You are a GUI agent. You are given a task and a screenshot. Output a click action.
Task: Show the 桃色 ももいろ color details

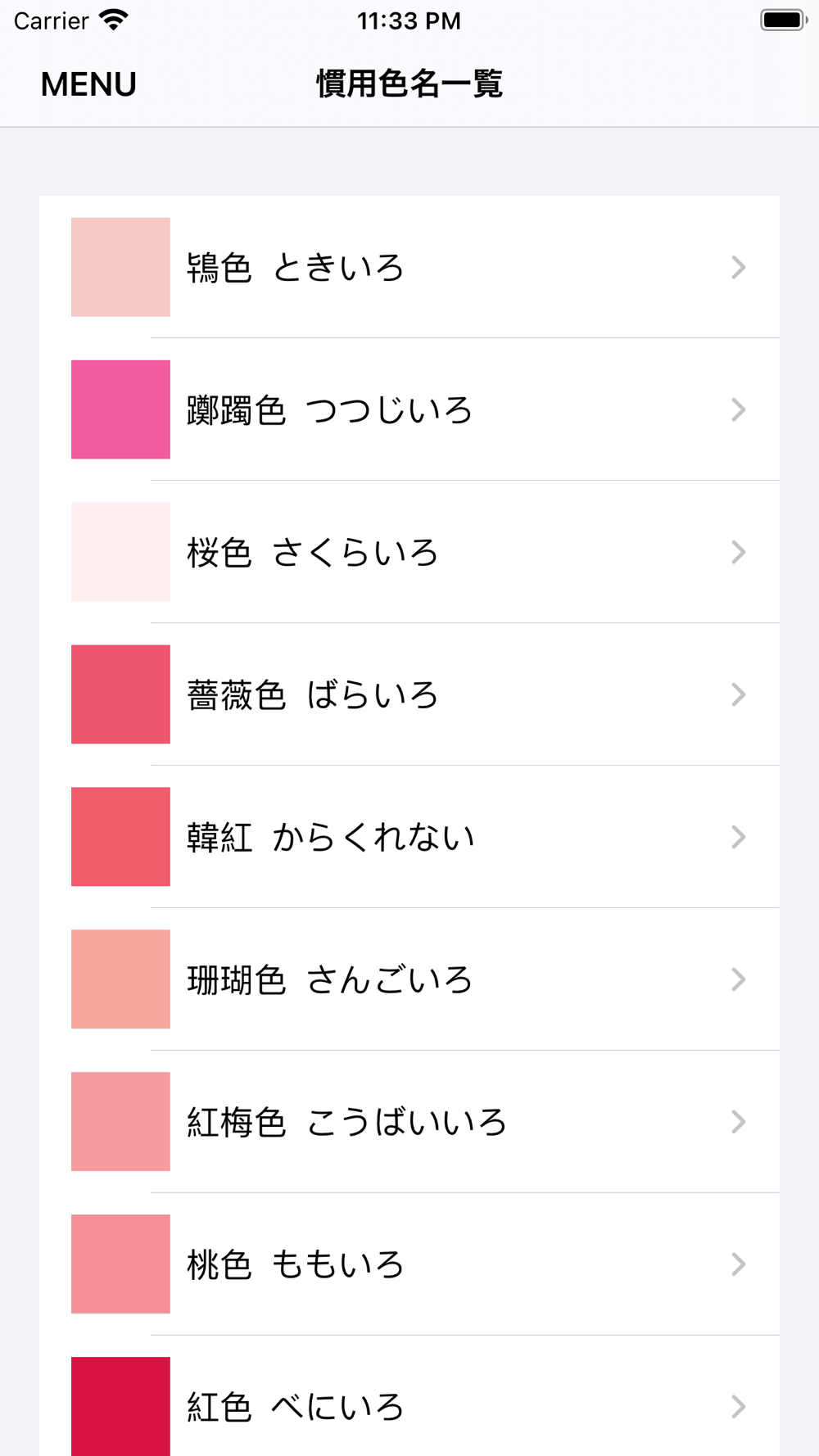pyautogui.click(x=409, y=1264)
